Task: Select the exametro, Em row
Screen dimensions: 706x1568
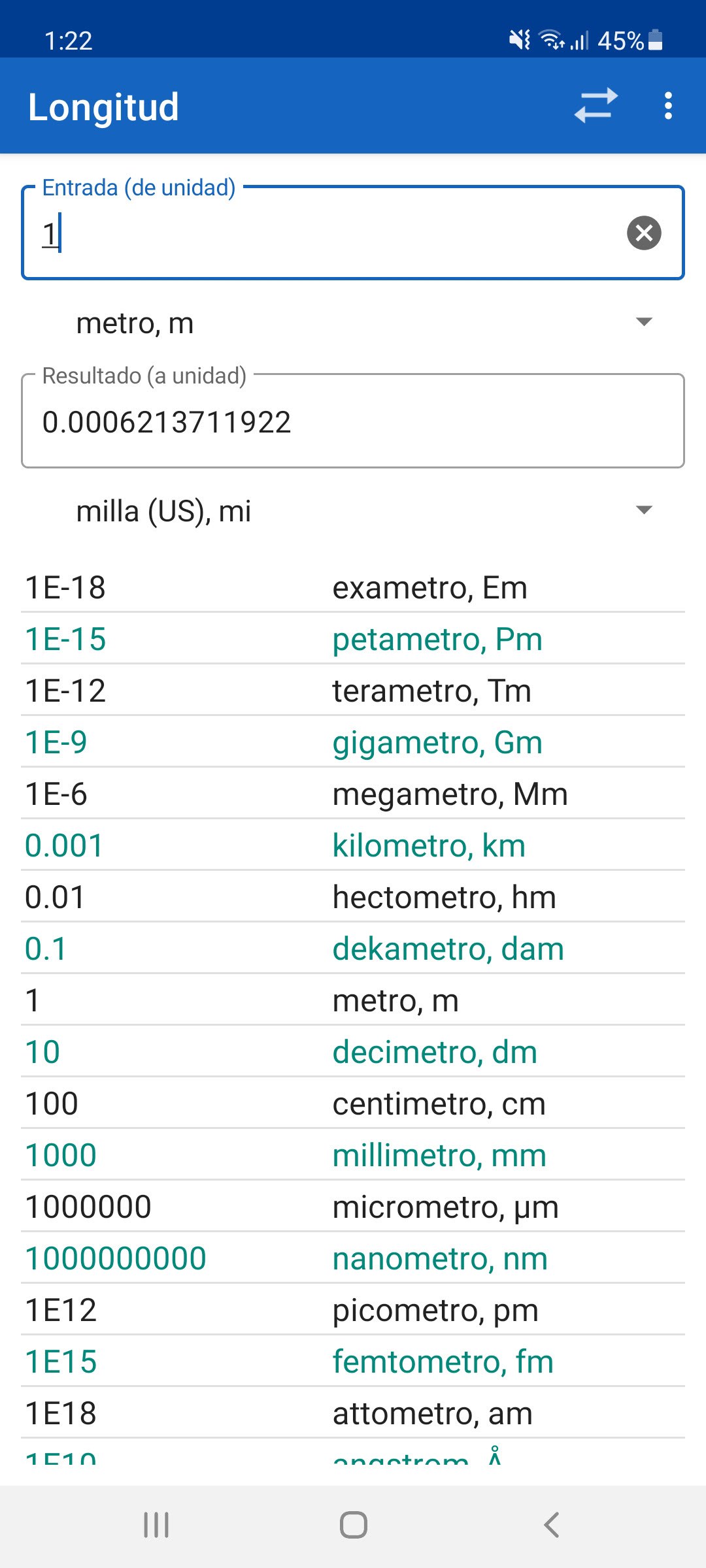Action: [353, 587]
